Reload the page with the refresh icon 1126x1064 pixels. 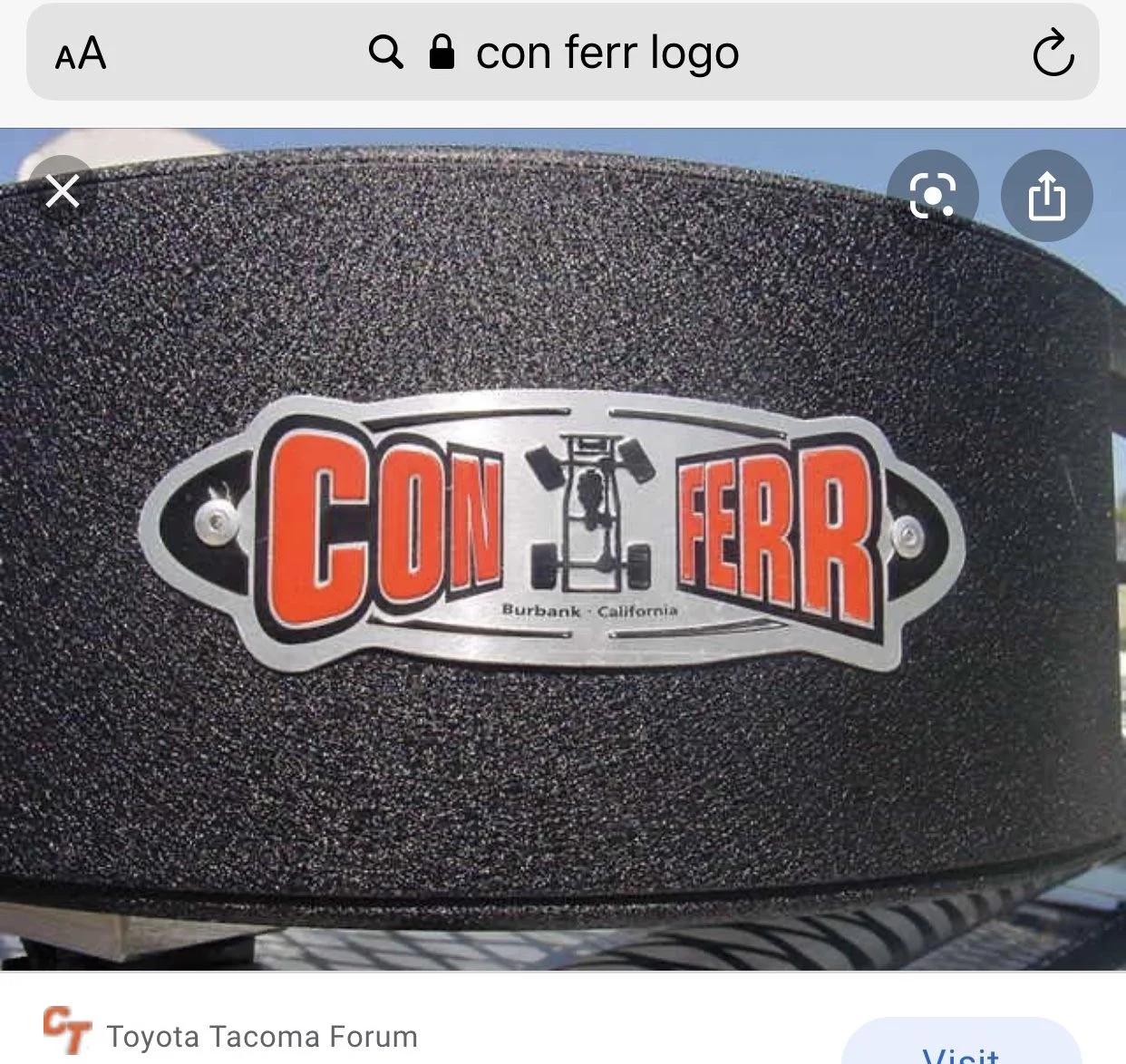[x=1053, y=53]
